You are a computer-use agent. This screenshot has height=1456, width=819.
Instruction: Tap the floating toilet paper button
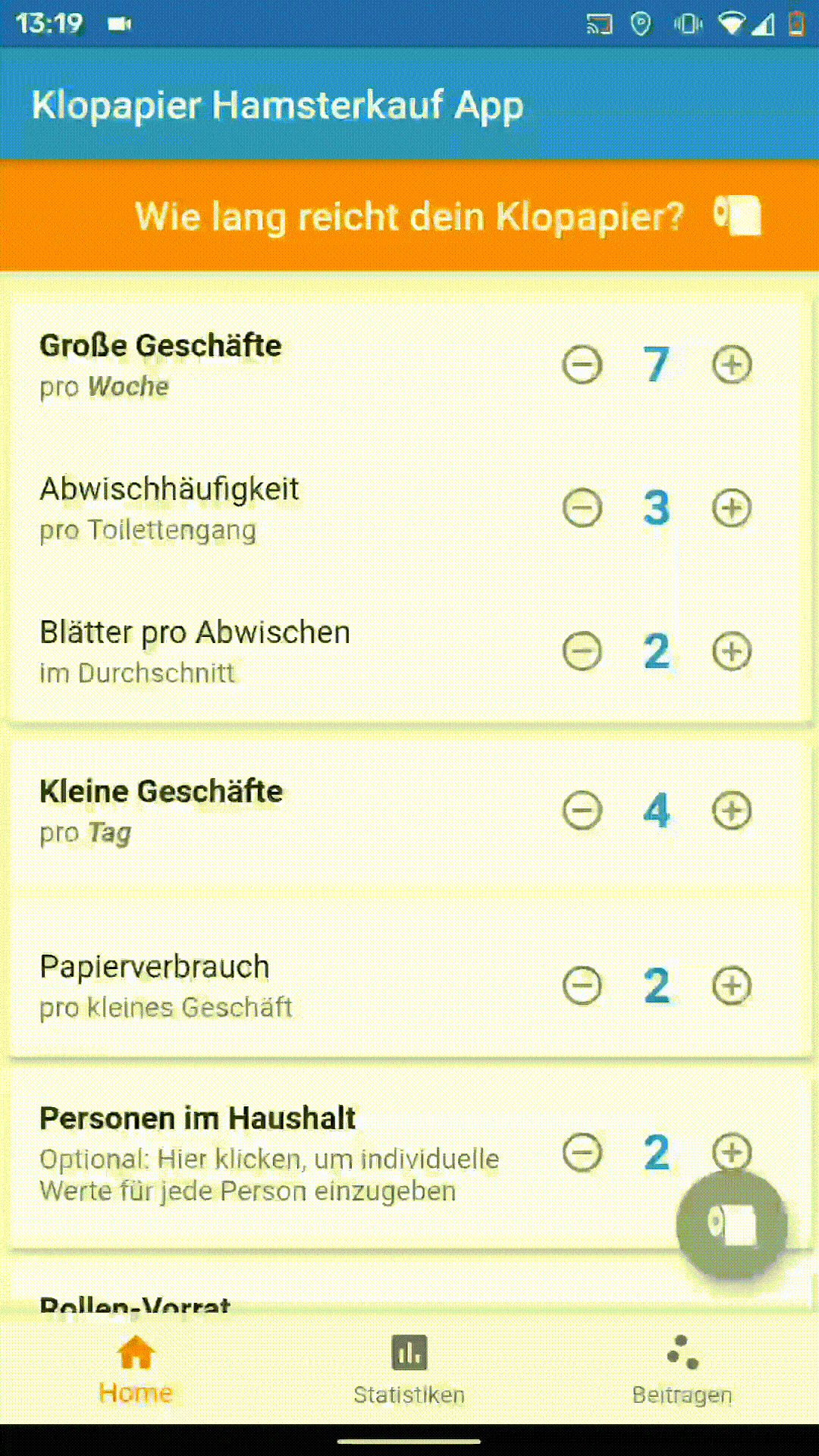[x=732, y=1225]
